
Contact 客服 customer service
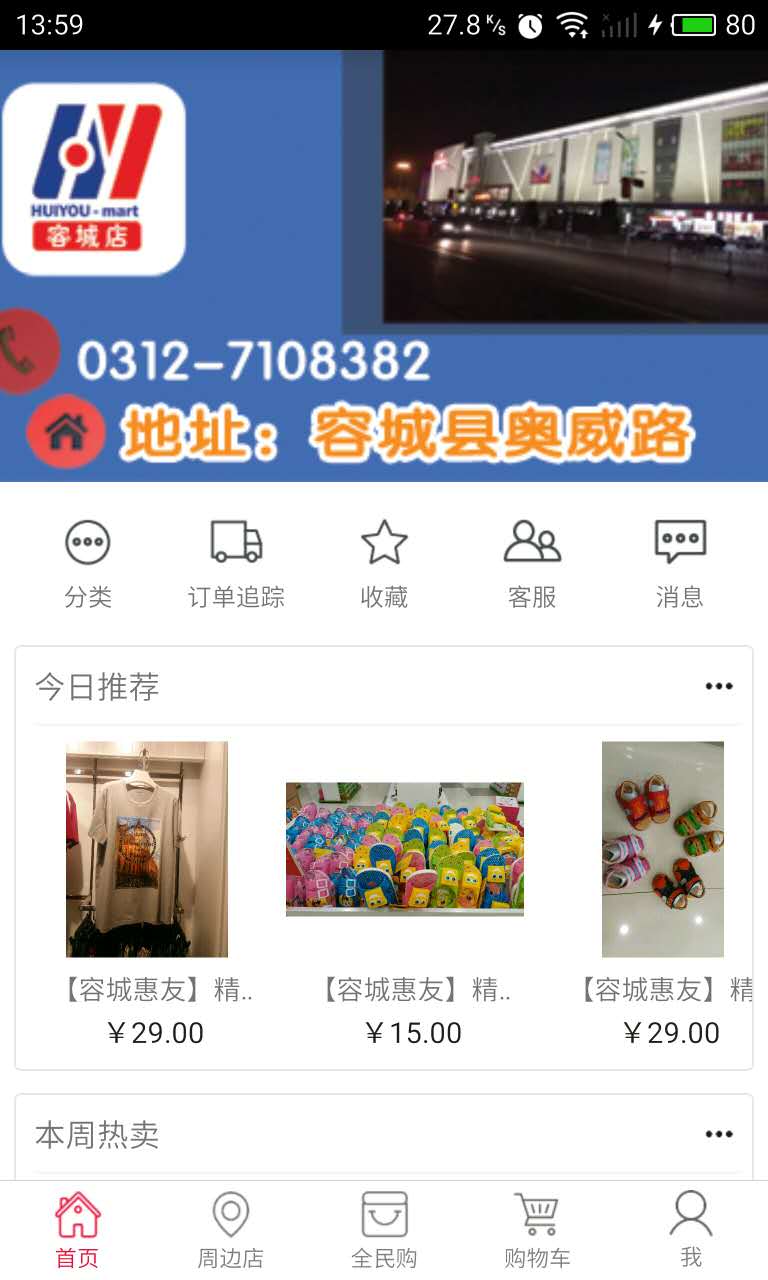coord(532,563)
